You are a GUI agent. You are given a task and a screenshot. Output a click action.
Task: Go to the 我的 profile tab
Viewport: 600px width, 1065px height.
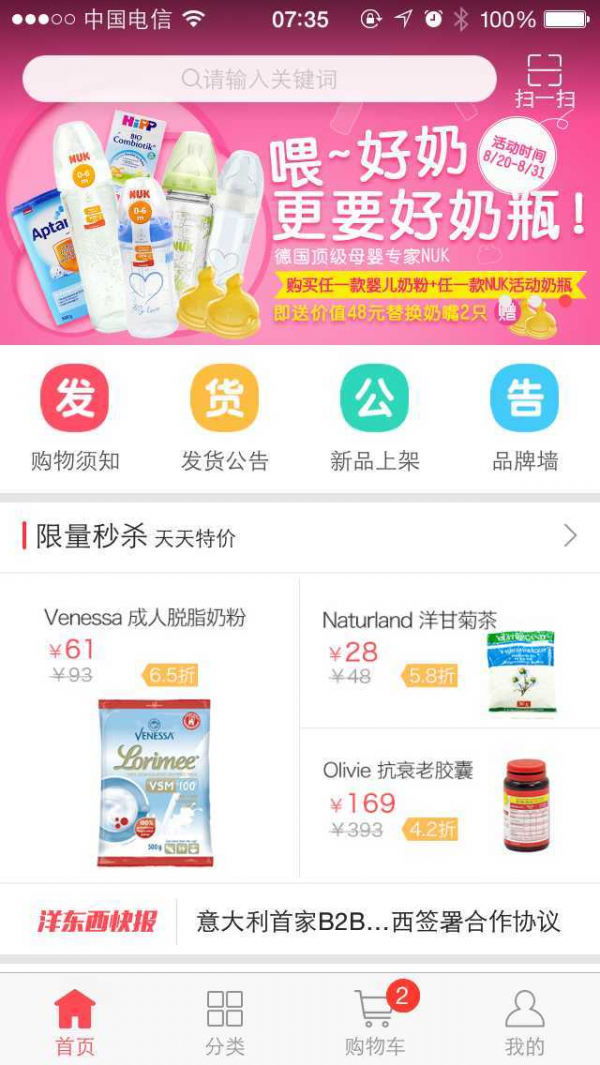pos(525,1021)
